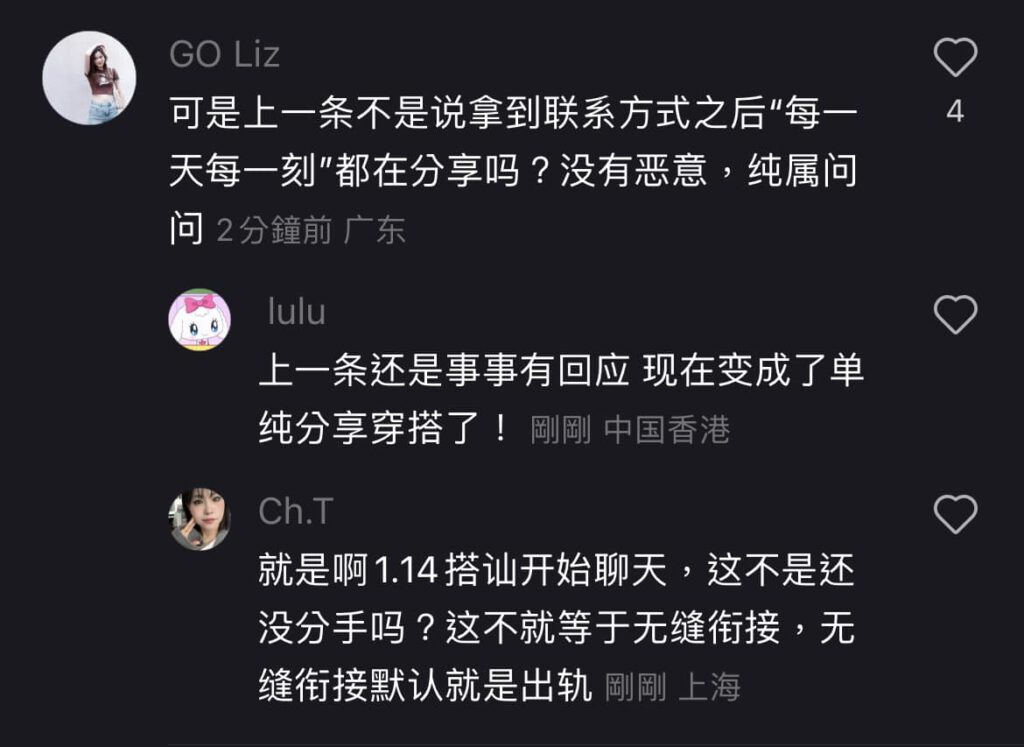Image resolution: width=1024 pixels, height=747 pixels.
Task: Like lulu's reply
Action: [954, 315]
